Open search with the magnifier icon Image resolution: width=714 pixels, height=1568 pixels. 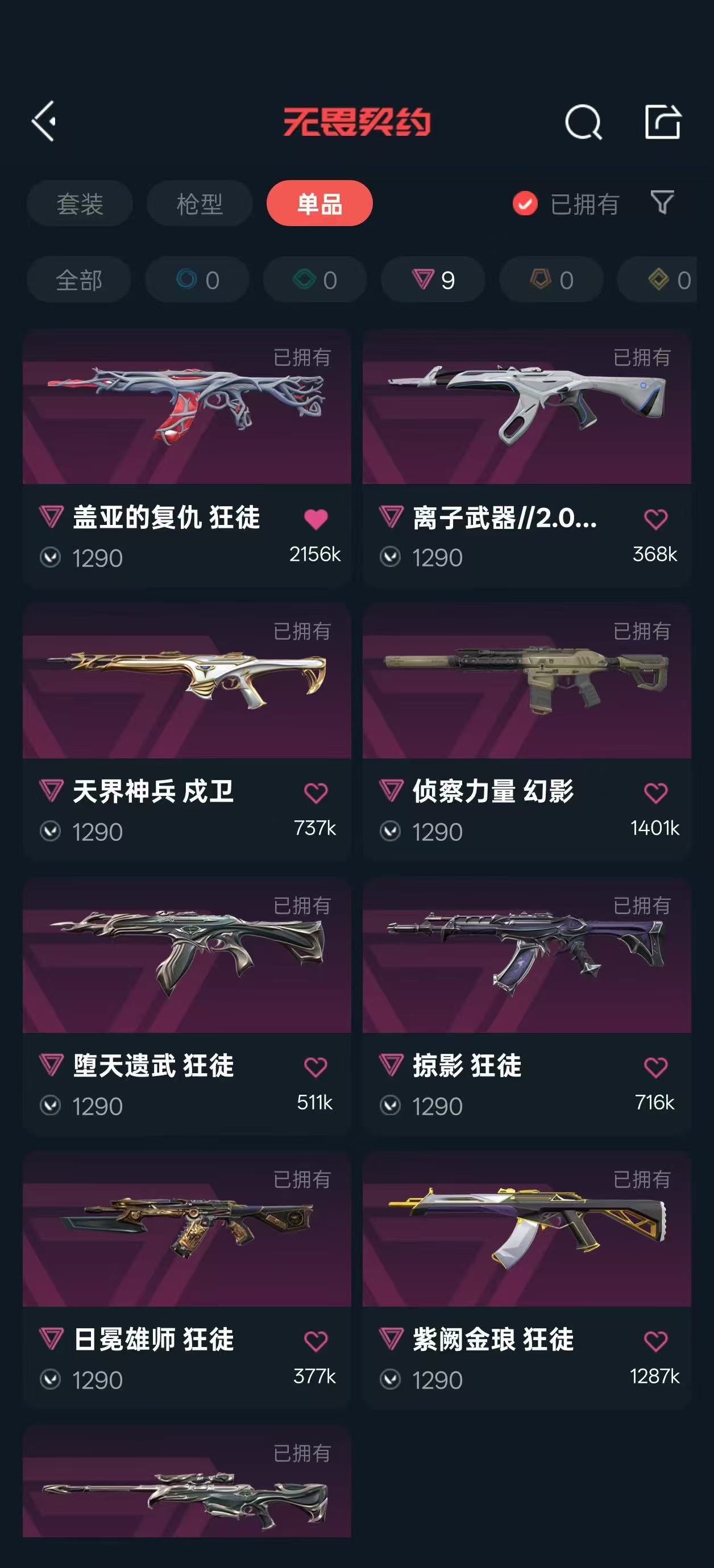click(583, 122)
